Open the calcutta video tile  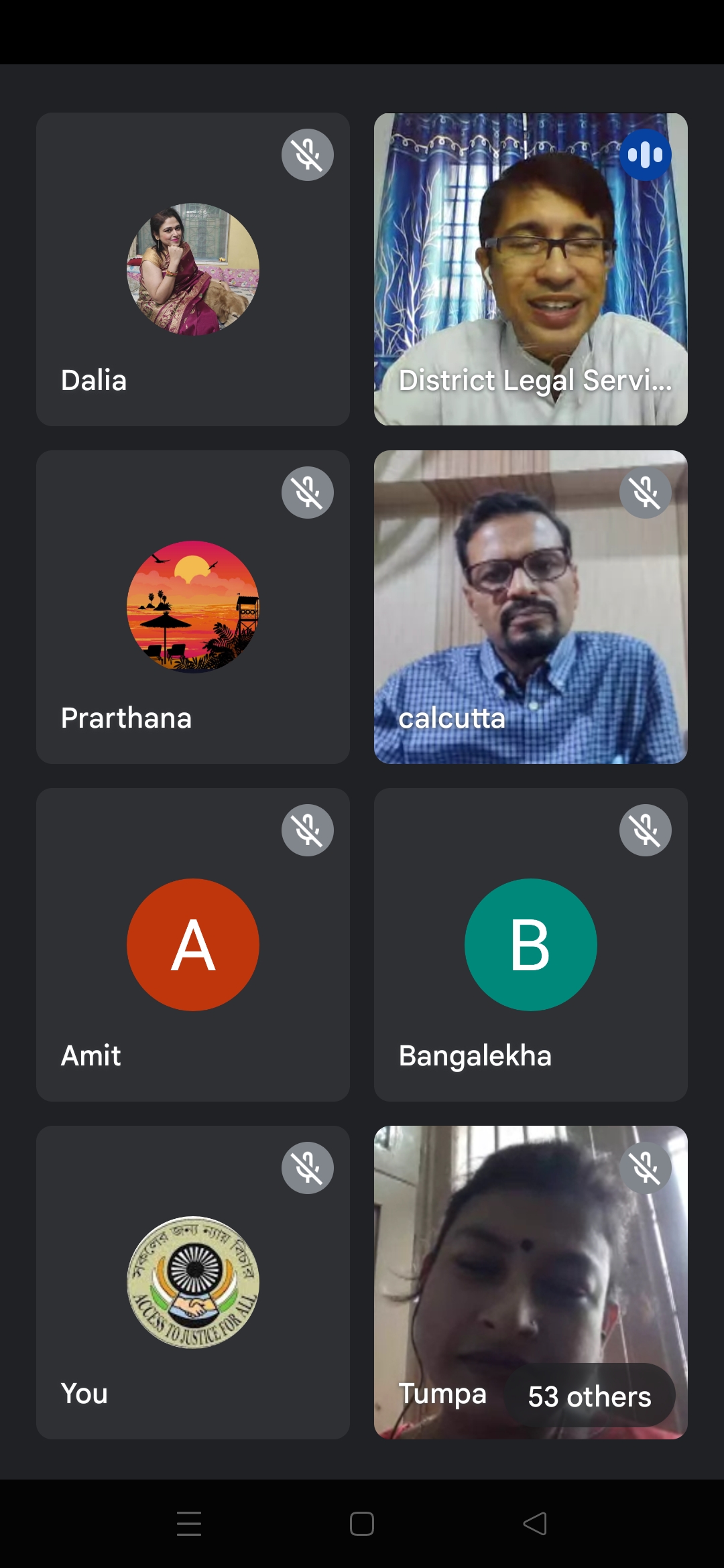[530, 607]
